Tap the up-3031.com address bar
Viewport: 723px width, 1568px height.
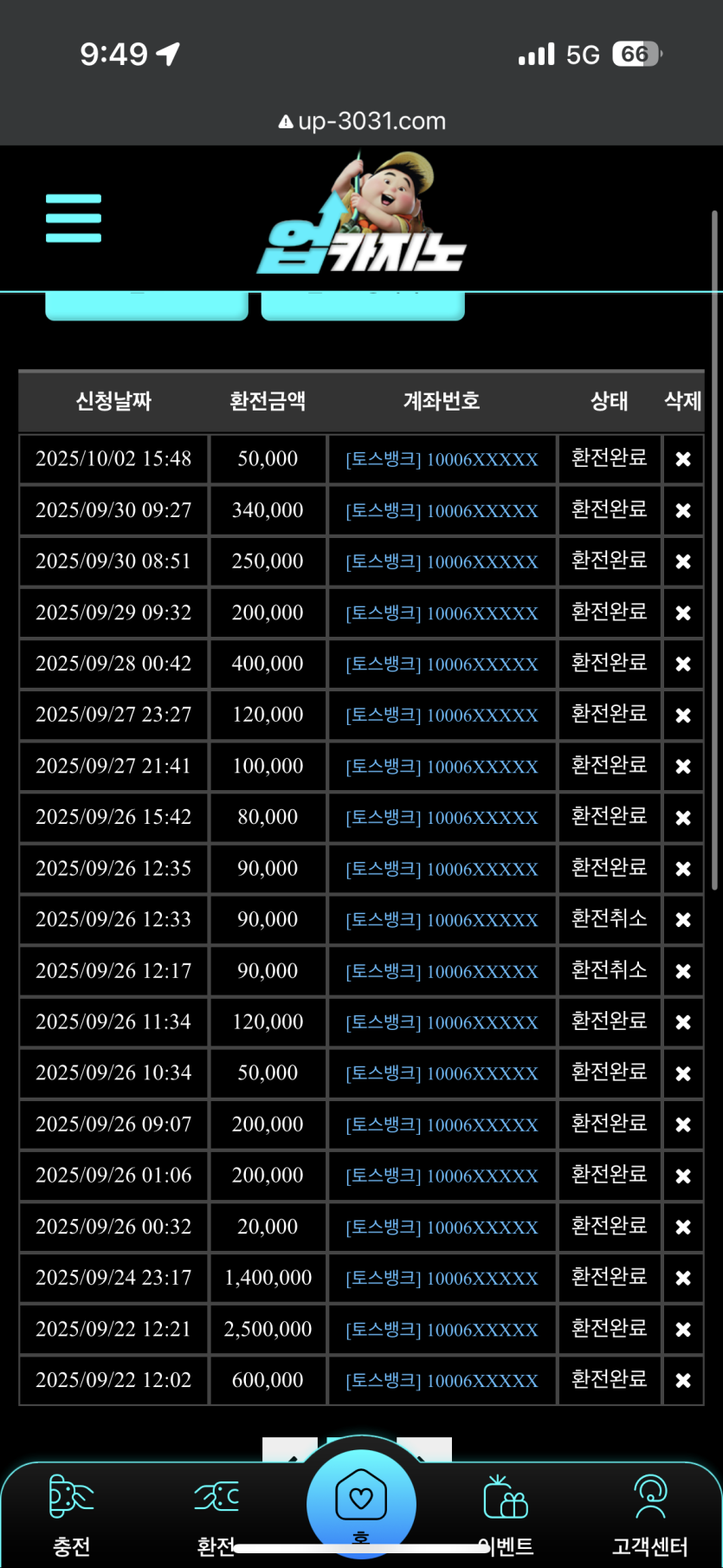(x=362, y=121)
